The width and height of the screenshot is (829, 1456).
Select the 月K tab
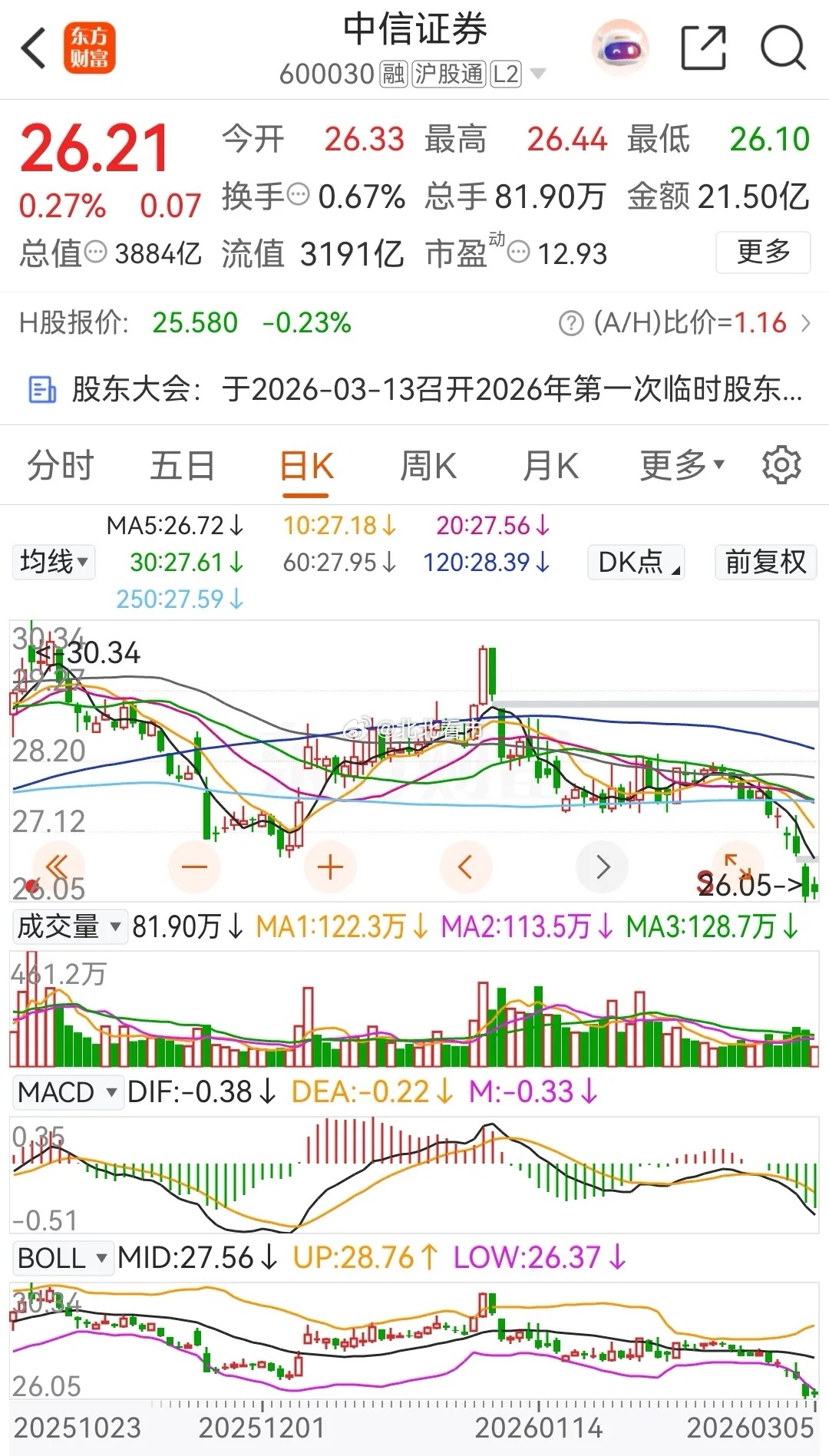coord(550,466)
